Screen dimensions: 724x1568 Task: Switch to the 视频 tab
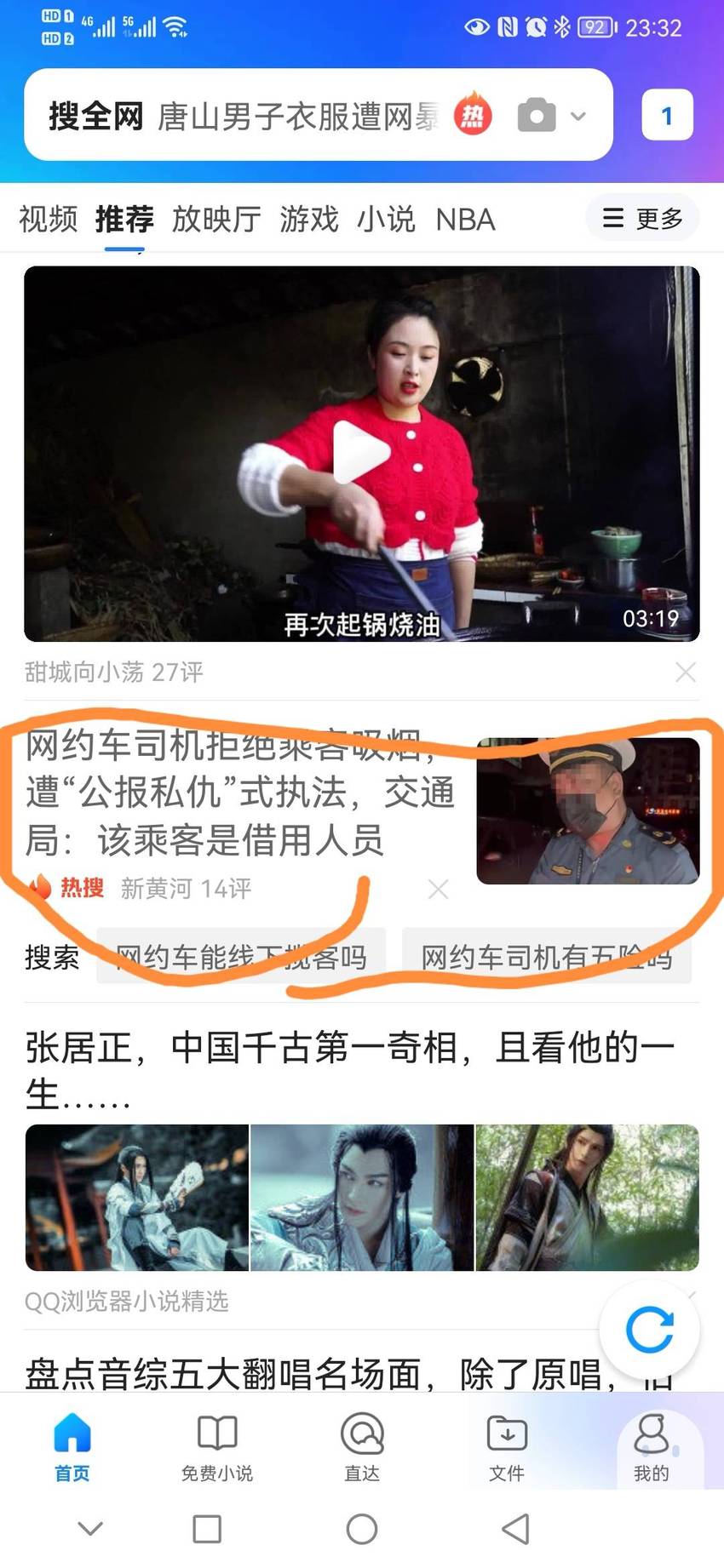tap(49, 220)
